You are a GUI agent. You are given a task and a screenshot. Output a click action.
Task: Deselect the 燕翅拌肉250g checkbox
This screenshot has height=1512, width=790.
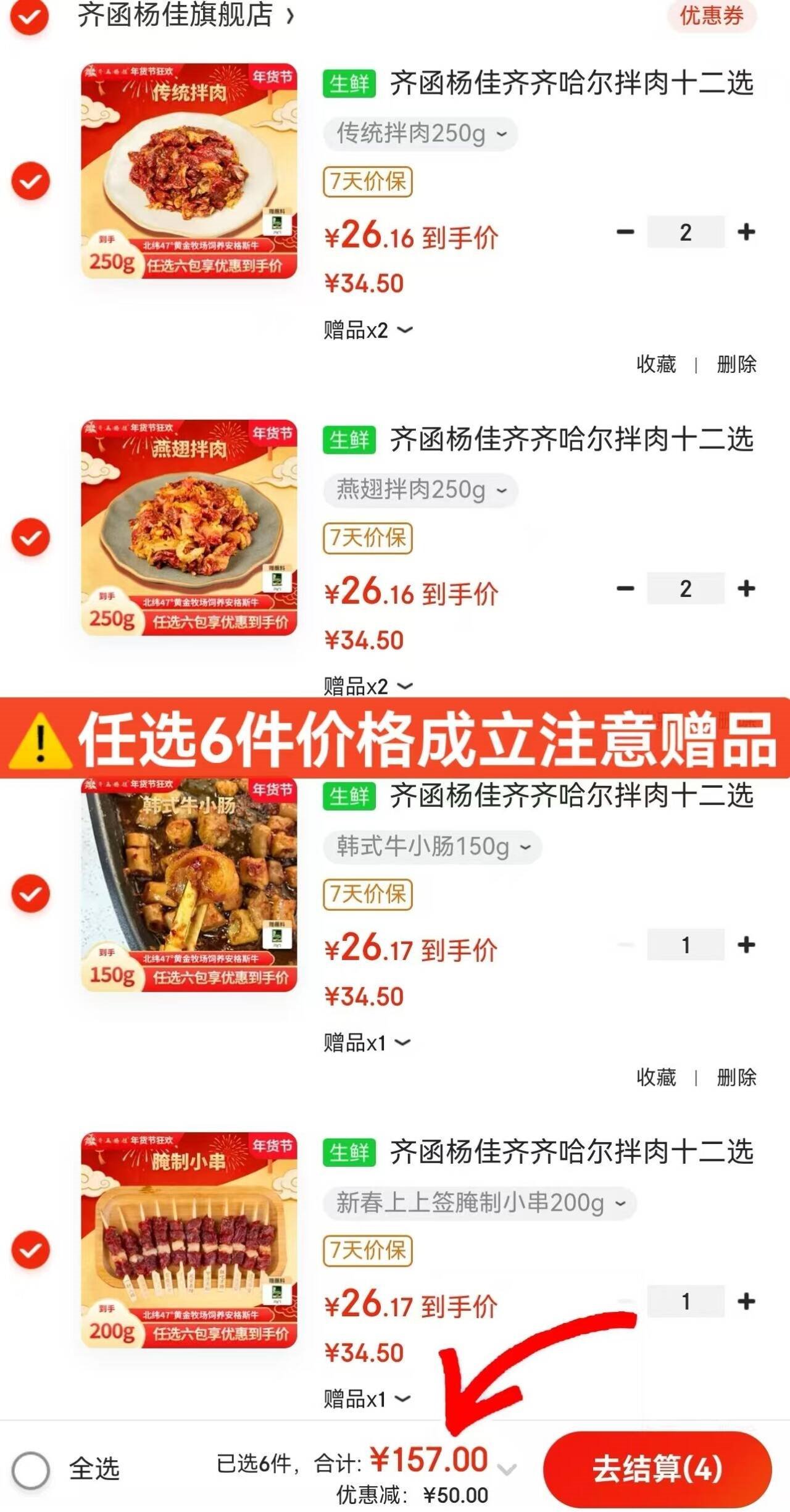[30, 537]
